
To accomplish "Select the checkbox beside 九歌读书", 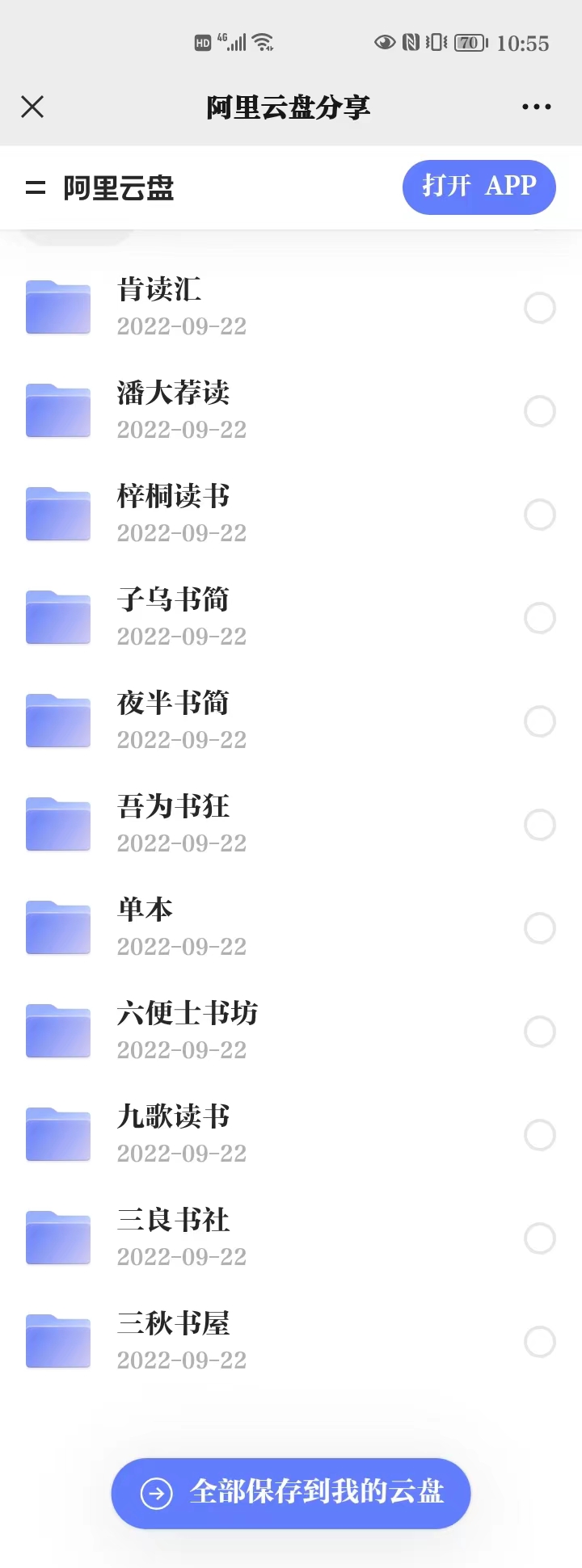I will tap(539, 1135).
